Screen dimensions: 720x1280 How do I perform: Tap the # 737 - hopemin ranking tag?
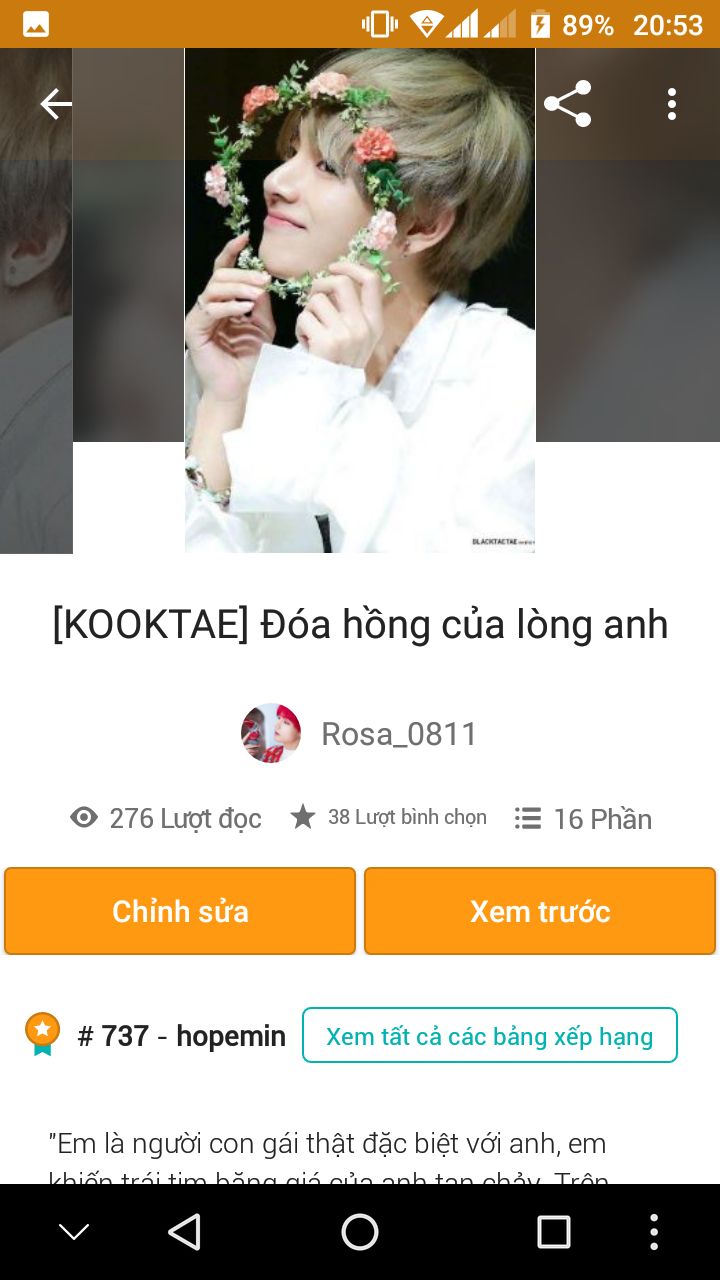click(x=180, y=1036)
